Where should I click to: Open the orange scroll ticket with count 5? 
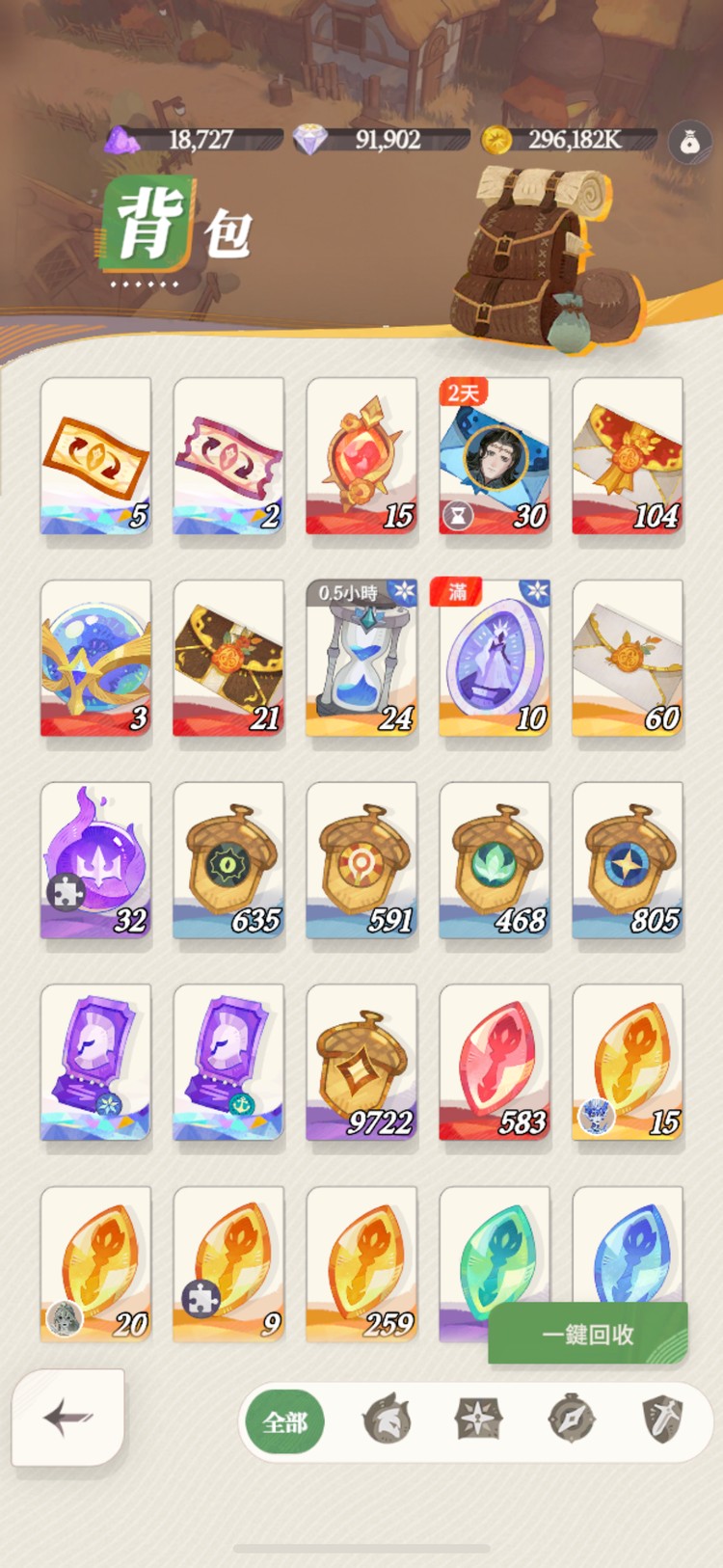[x=95, y=456]
